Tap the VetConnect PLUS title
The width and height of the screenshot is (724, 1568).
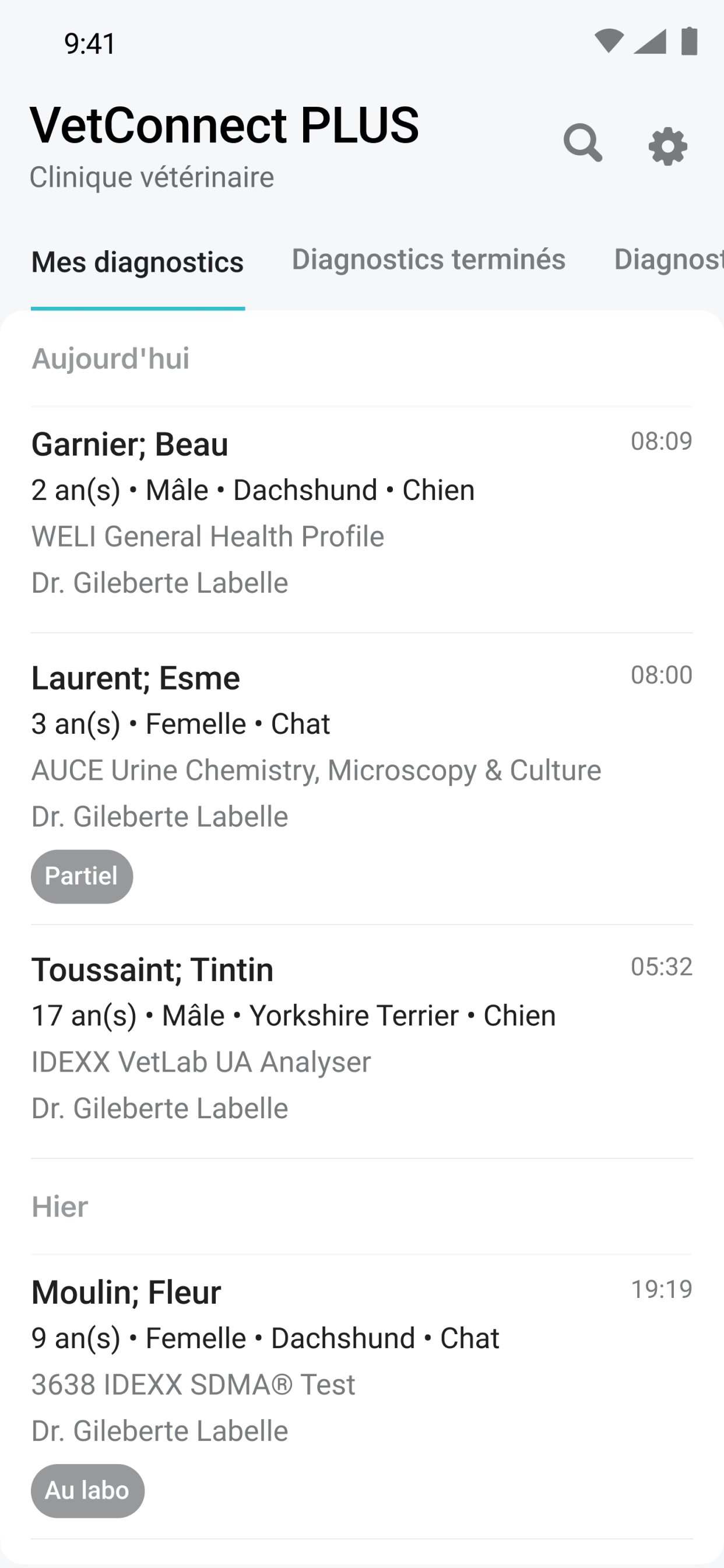click(x=225, y=125)
